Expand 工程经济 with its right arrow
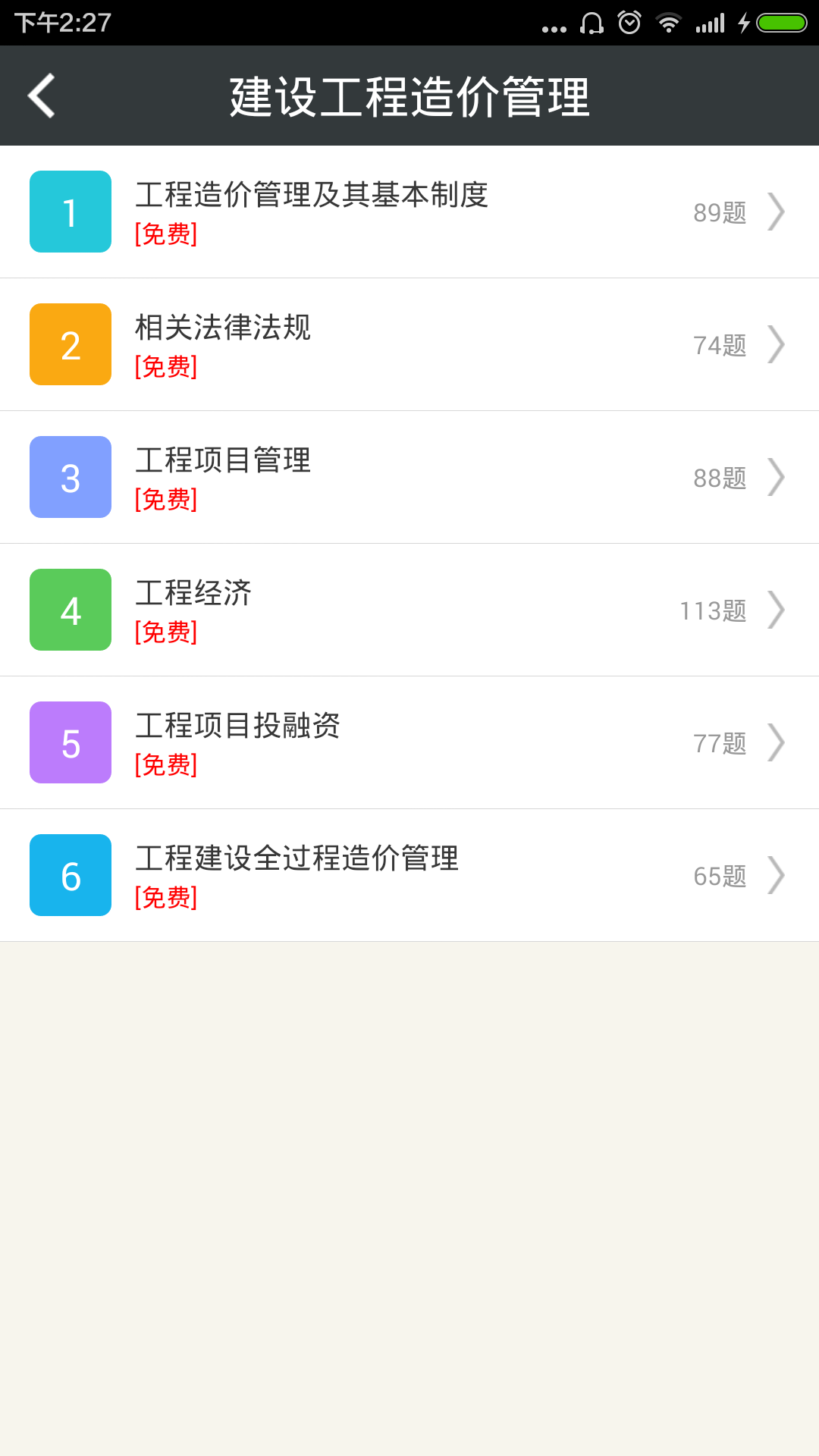Viewport: 819px width, 1456px height. 778,610
